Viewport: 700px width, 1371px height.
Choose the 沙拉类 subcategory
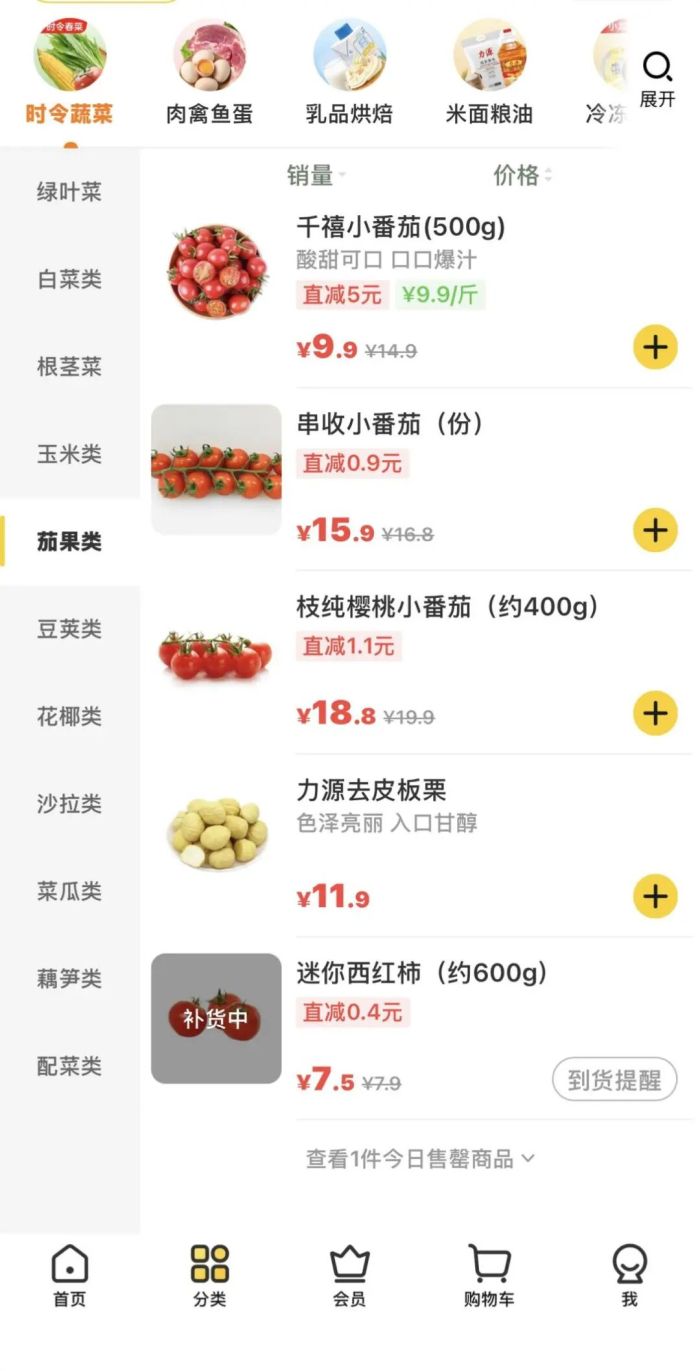pos(69,804)
